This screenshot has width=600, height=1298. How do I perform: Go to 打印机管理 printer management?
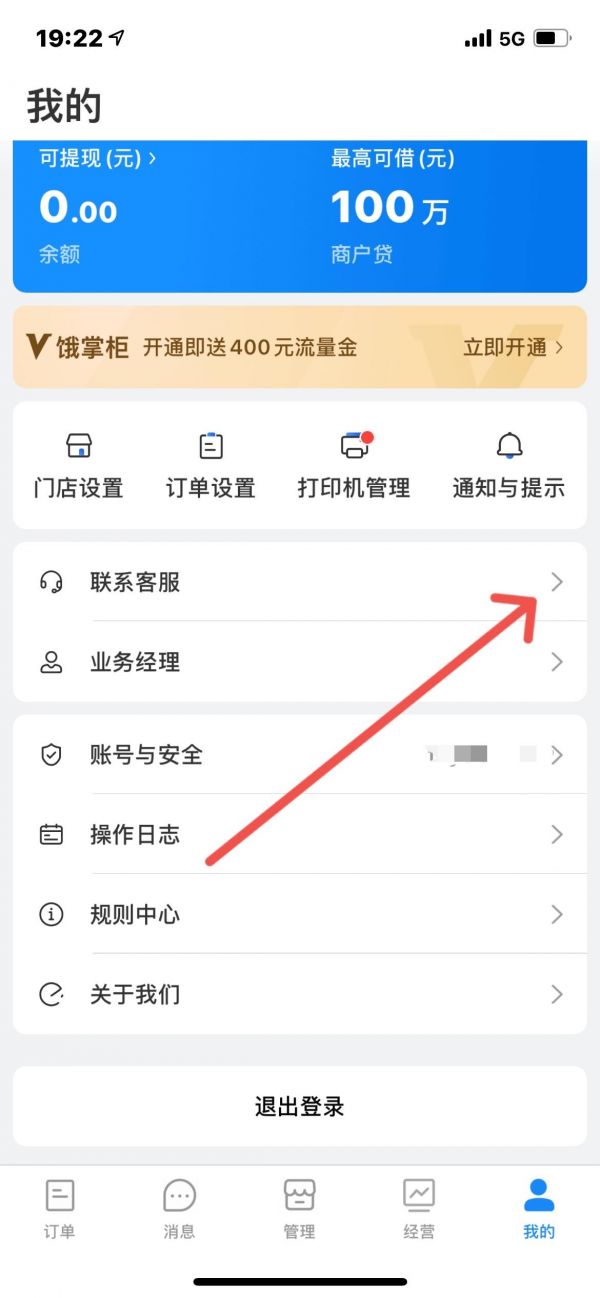pos(354,465)
